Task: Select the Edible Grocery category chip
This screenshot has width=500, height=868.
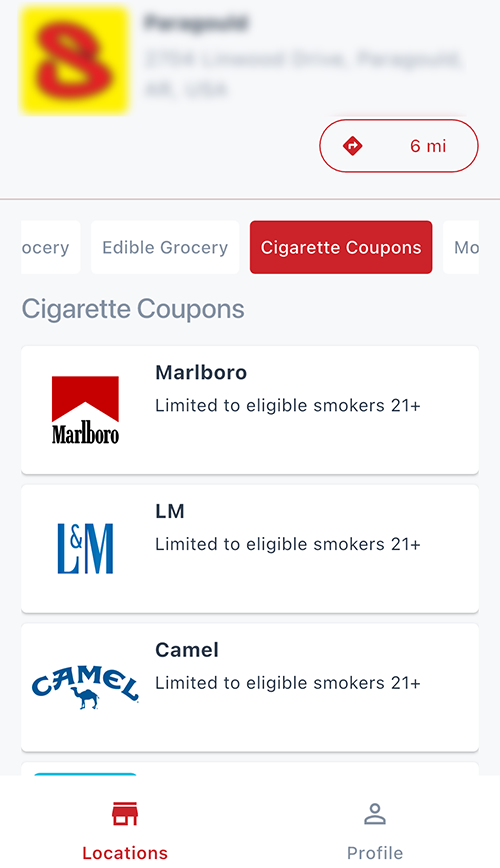Action: coord(165,247)
